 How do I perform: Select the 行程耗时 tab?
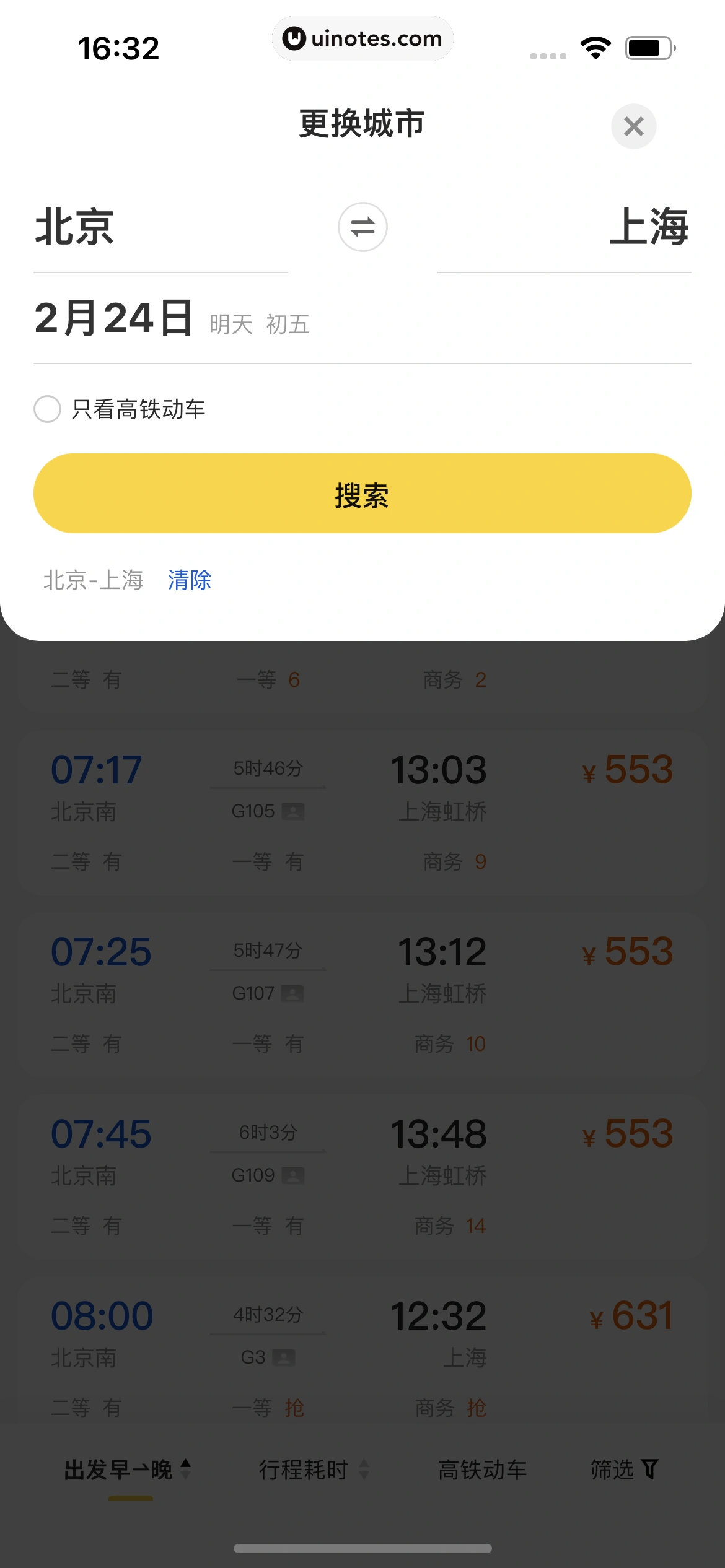tap(304, 1468)
